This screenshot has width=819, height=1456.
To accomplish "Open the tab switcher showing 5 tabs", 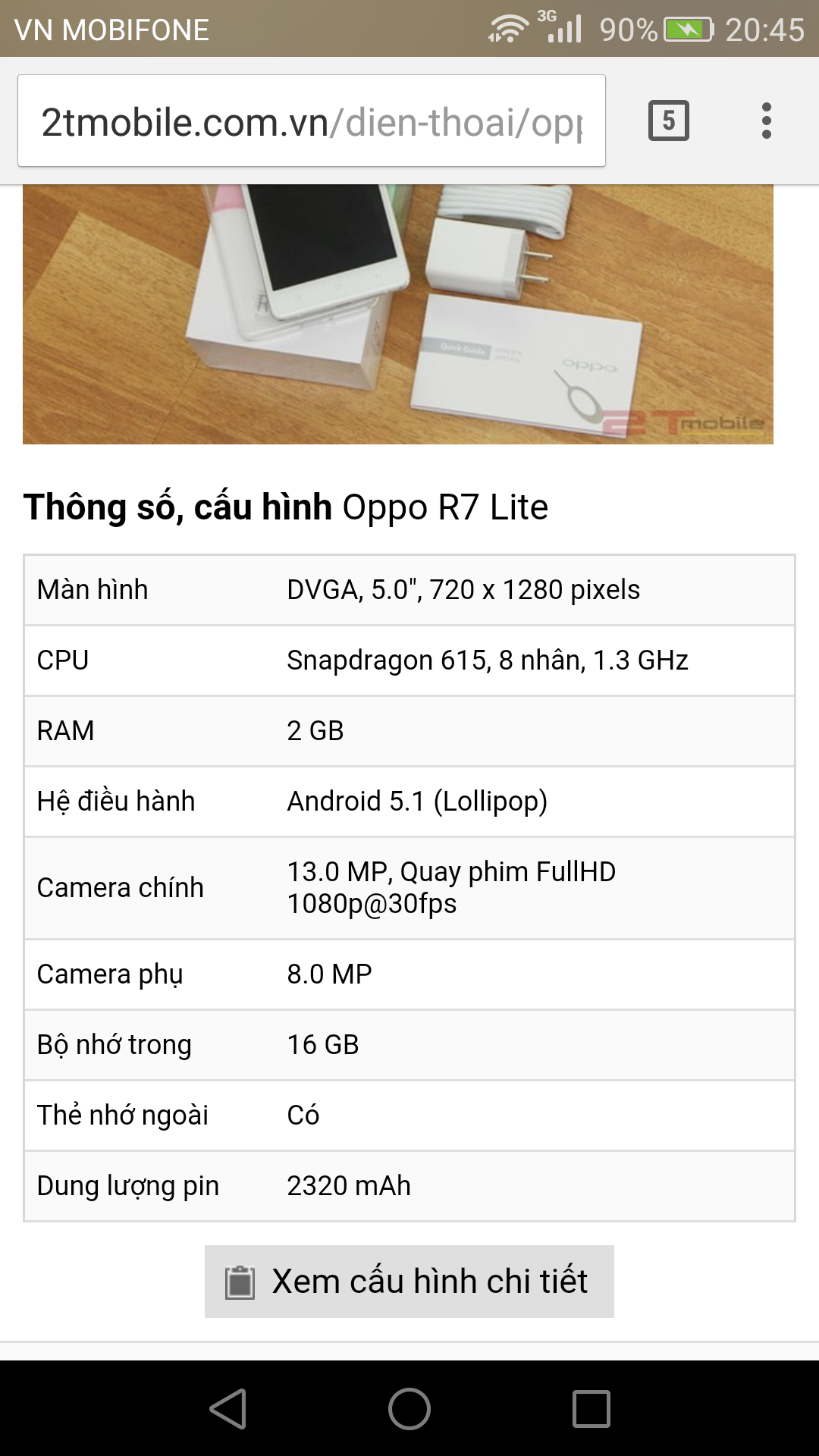I will click(x=668, y=121).
